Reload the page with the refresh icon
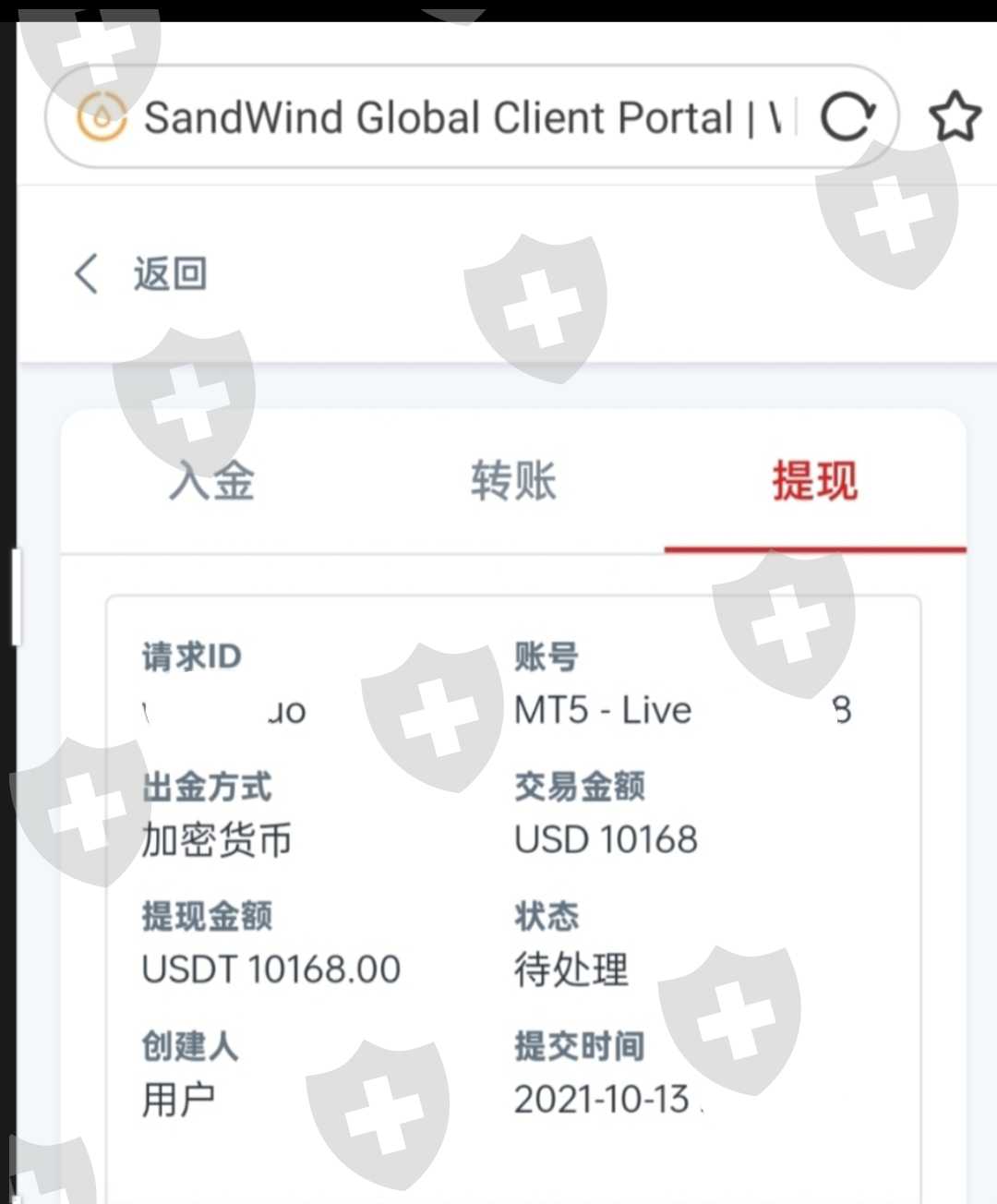 tap(847, 117)
